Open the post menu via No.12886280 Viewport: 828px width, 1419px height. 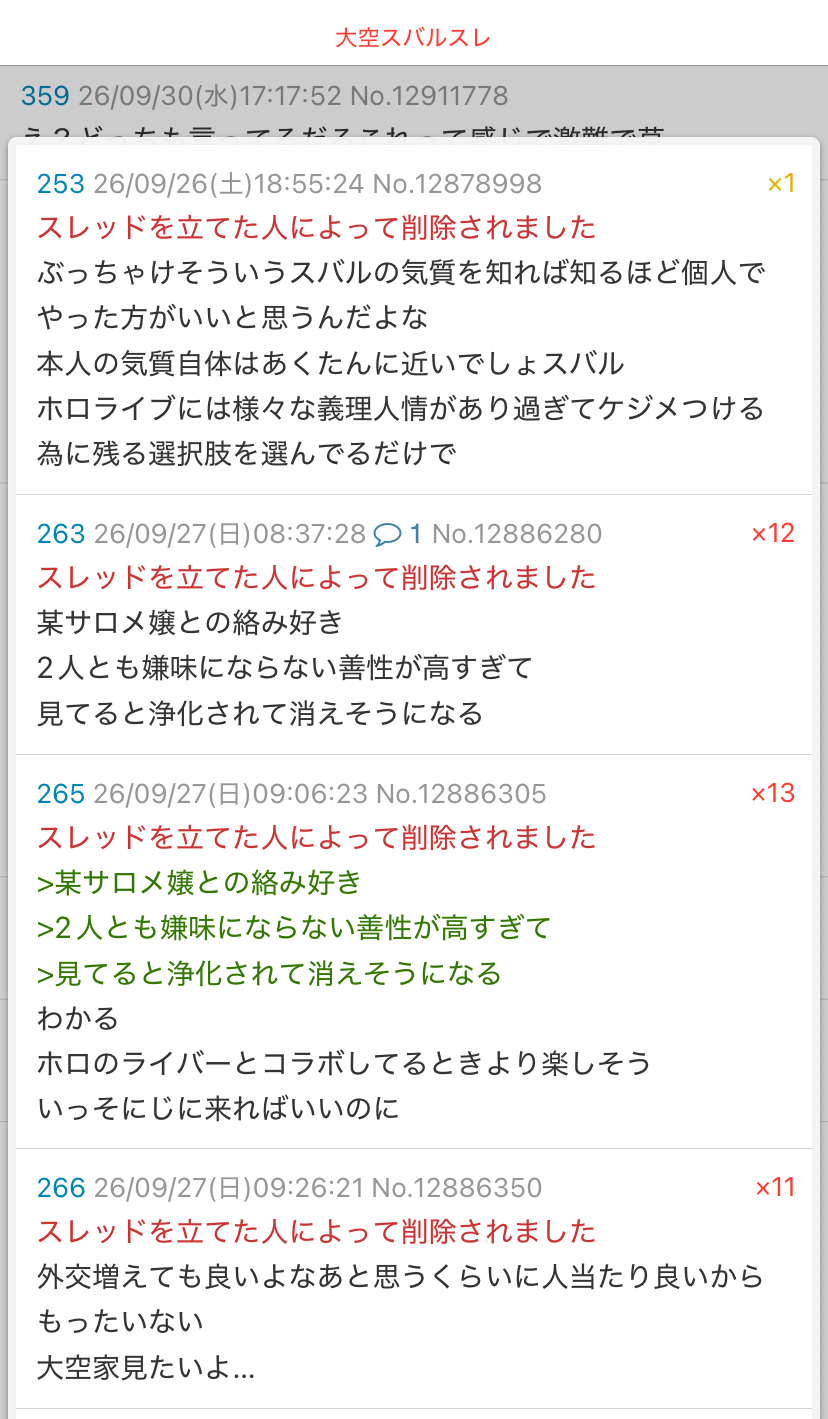[517, 533]
